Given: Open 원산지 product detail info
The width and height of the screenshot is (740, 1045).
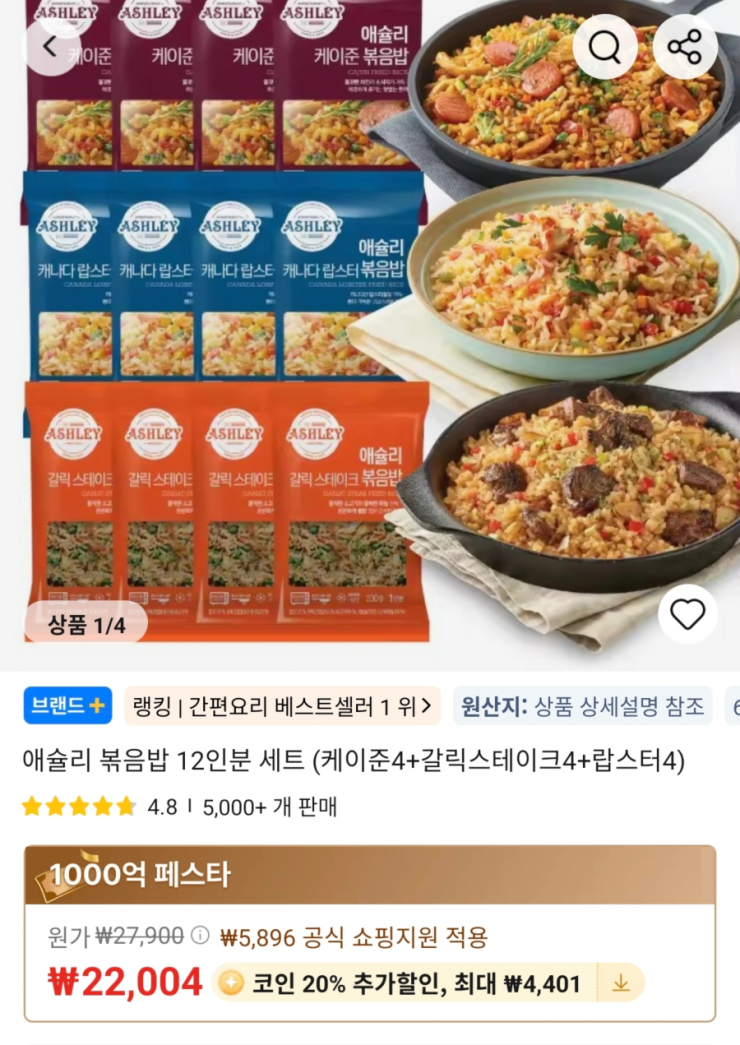Looking at the screenshot, I should [x=582, y=706].
